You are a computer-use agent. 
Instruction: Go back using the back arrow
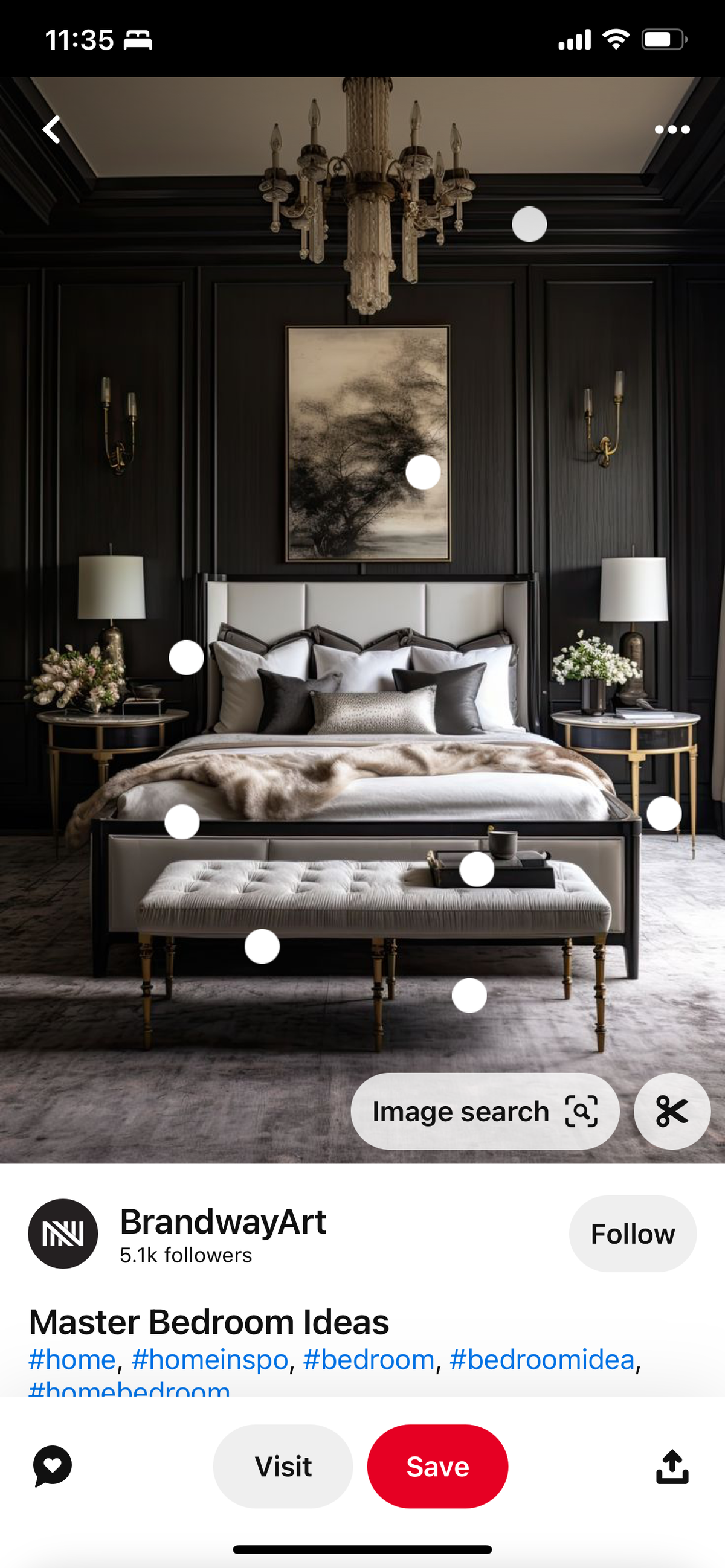(x=52, y=130)
